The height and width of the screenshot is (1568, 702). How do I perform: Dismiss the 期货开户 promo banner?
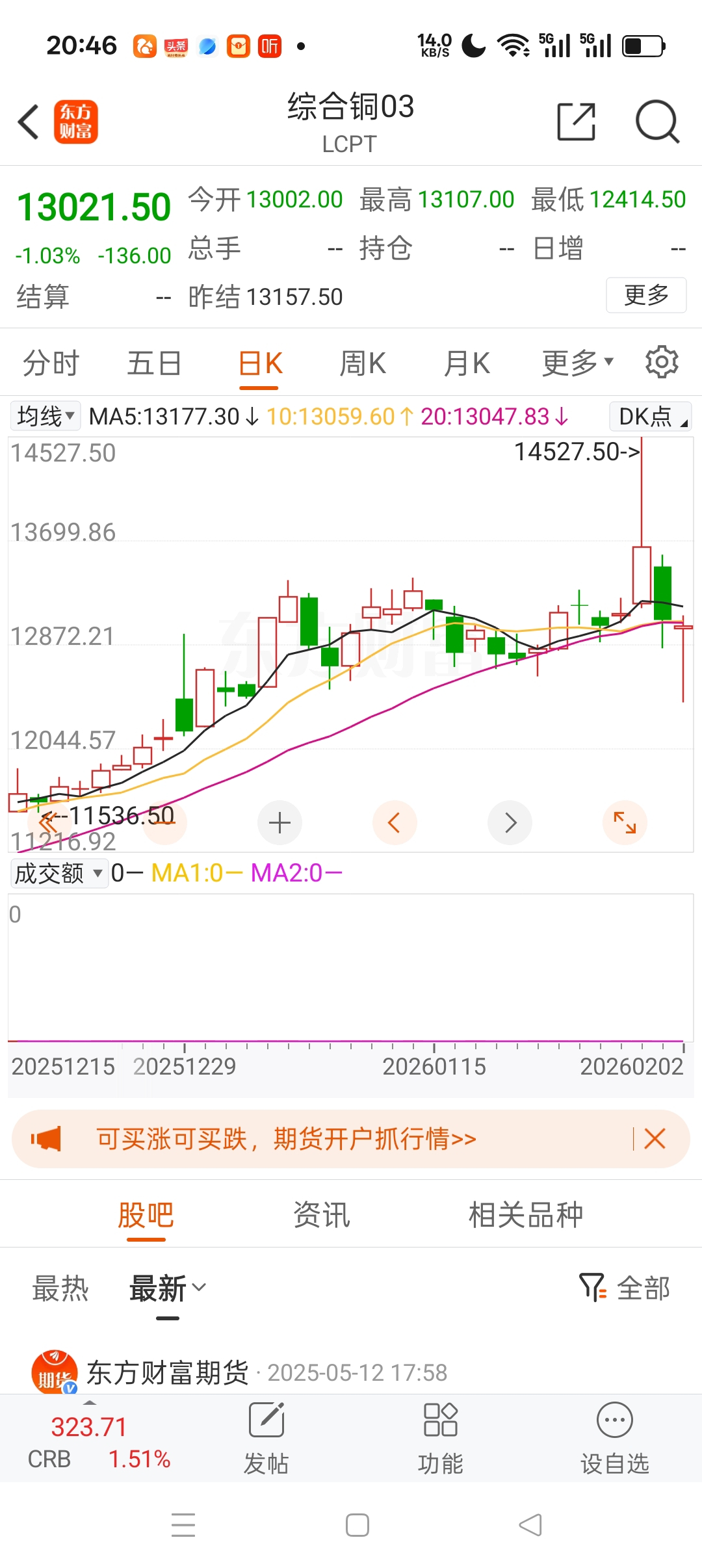[655, 1139]
